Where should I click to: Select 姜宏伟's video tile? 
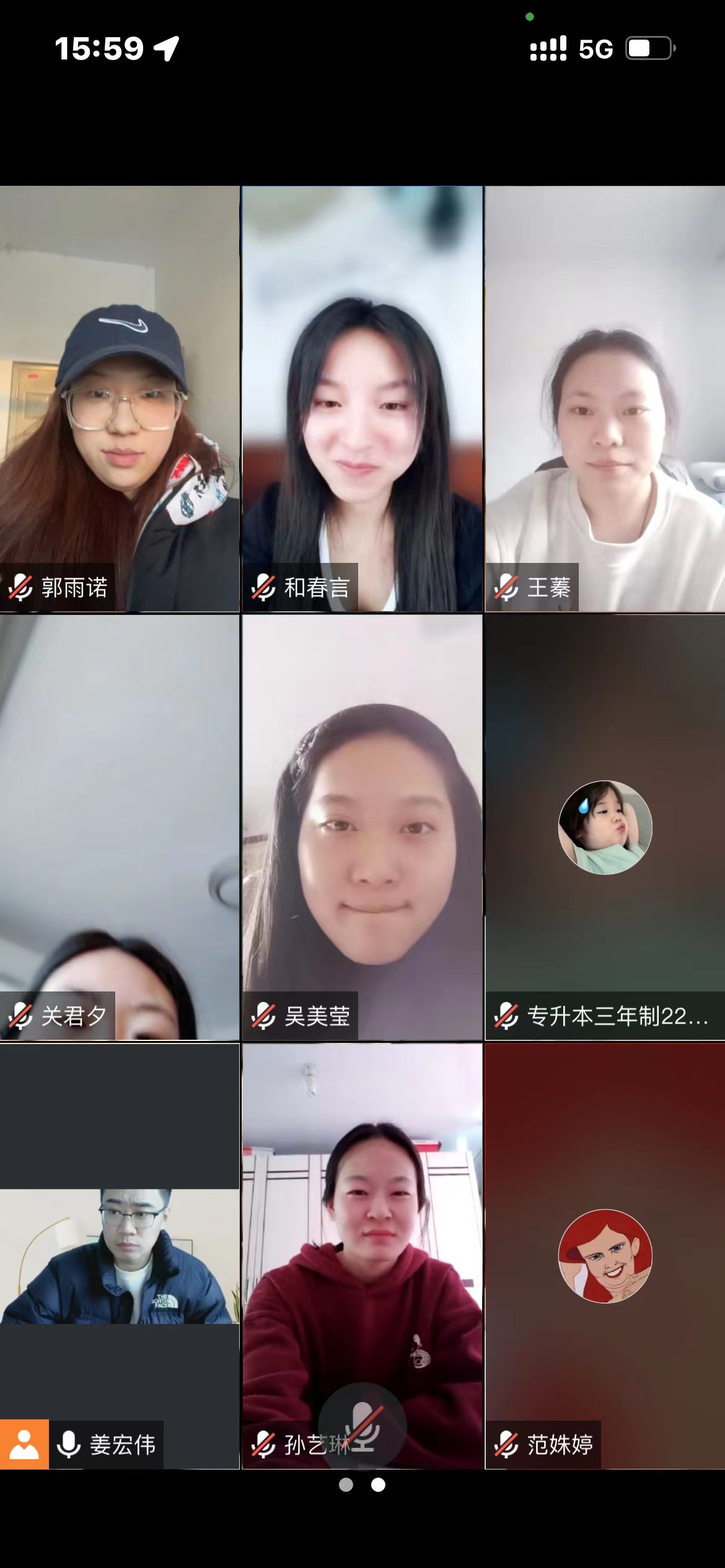(x=120, y=1256)
